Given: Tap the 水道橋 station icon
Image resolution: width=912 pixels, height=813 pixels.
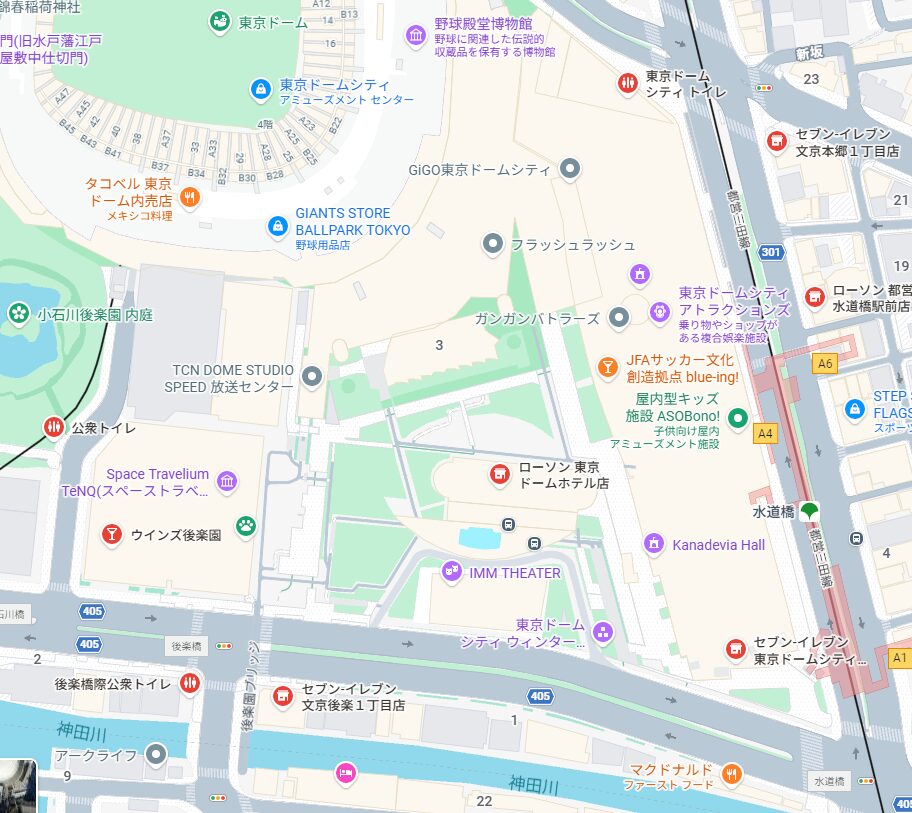Looking at the screenshot, I should point(807,510).
